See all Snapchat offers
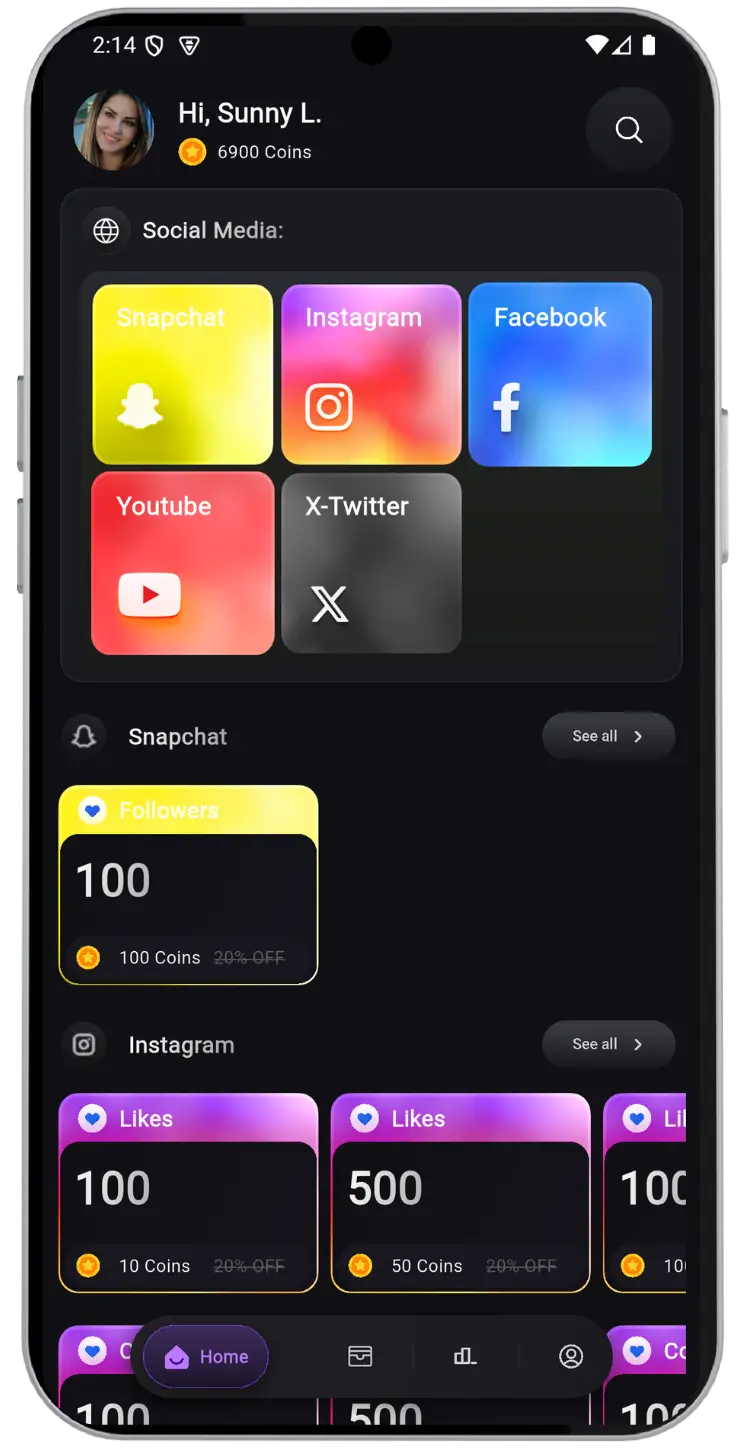744x1450 pixels. coord(608,736)
